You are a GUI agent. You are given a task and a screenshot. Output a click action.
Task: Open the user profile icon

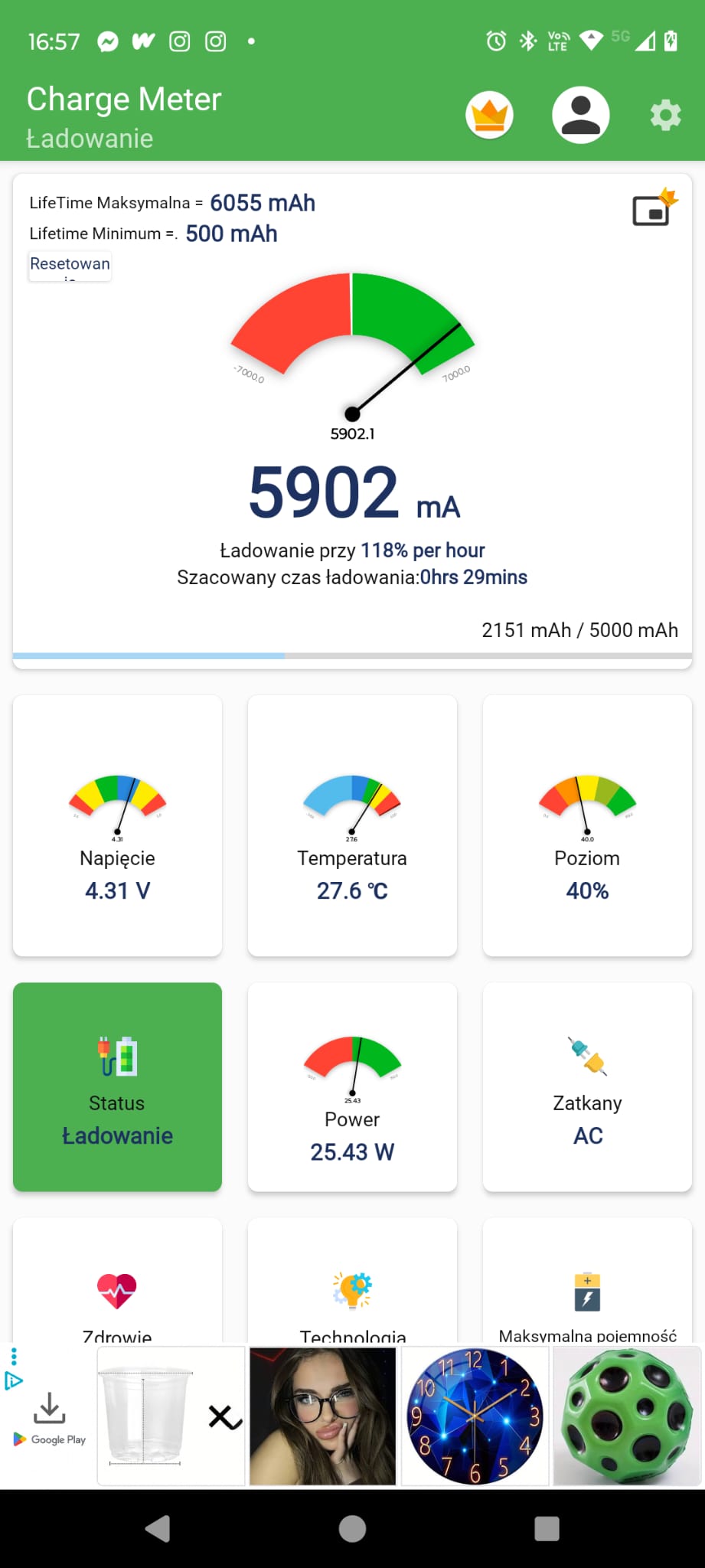tap(581, 115)
